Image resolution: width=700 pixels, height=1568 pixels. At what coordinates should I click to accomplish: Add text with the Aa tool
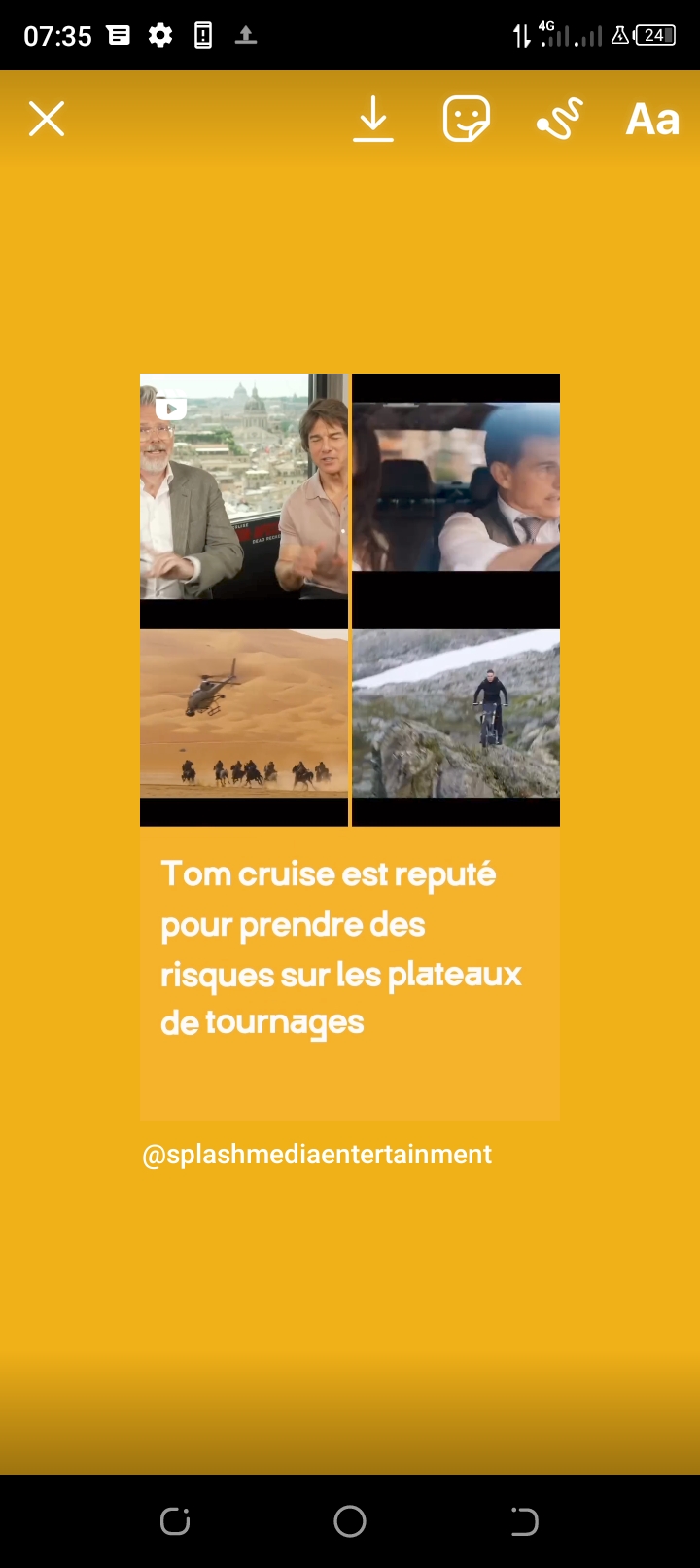click(652, 120)
